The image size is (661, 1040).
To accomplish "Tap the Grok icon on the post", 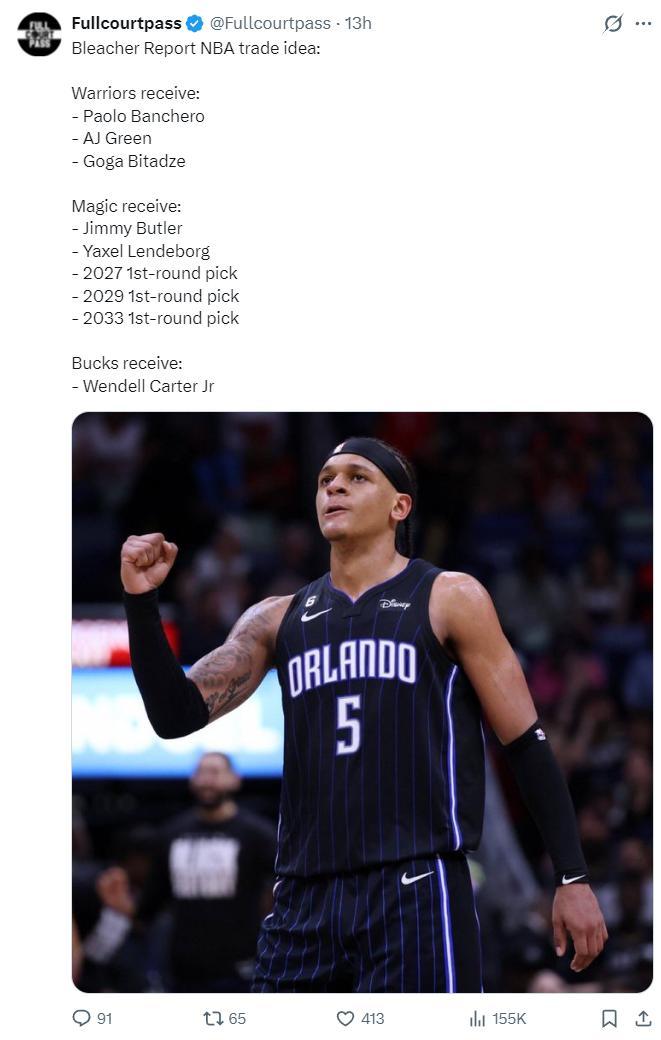I will [613, 24].
